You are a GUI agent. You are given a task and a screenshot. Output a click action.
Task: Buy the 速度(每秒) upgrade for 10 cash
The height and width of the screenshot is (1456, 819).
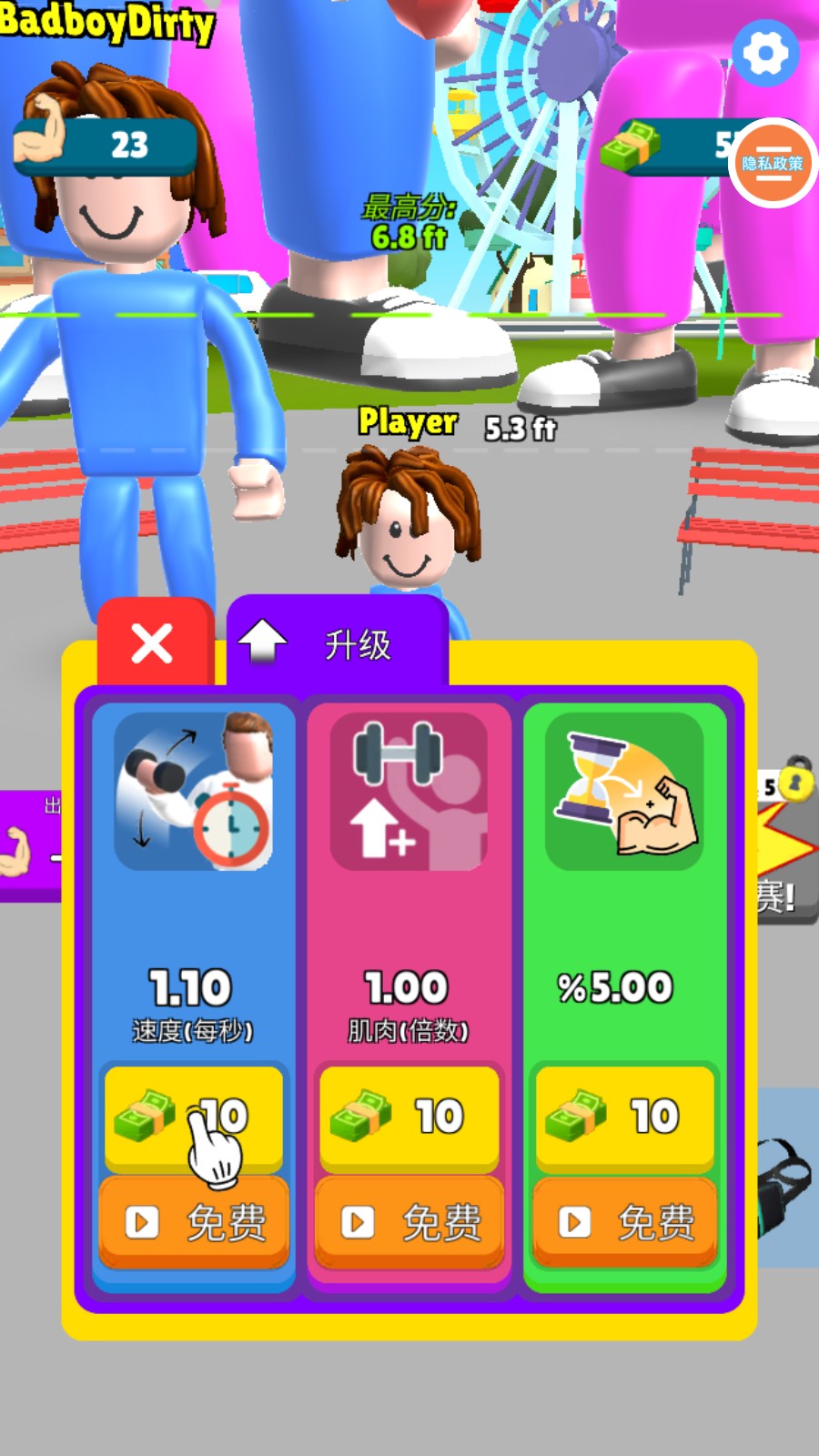tap(193, 1116)
